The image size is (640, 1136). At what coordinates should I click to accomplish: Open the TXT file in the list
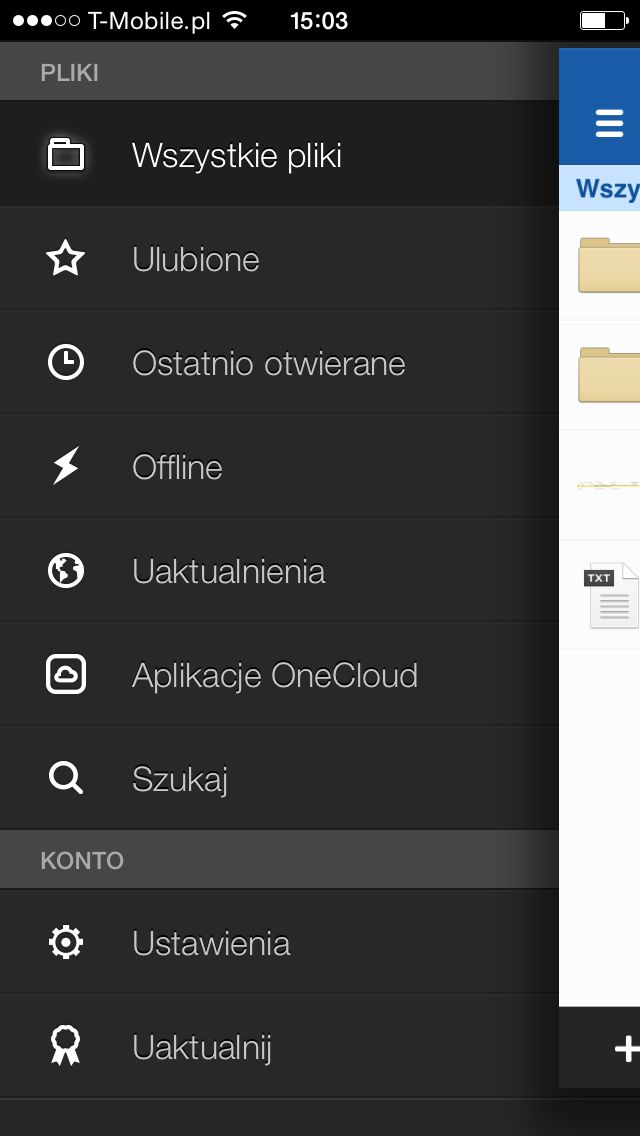pos(599,595)
